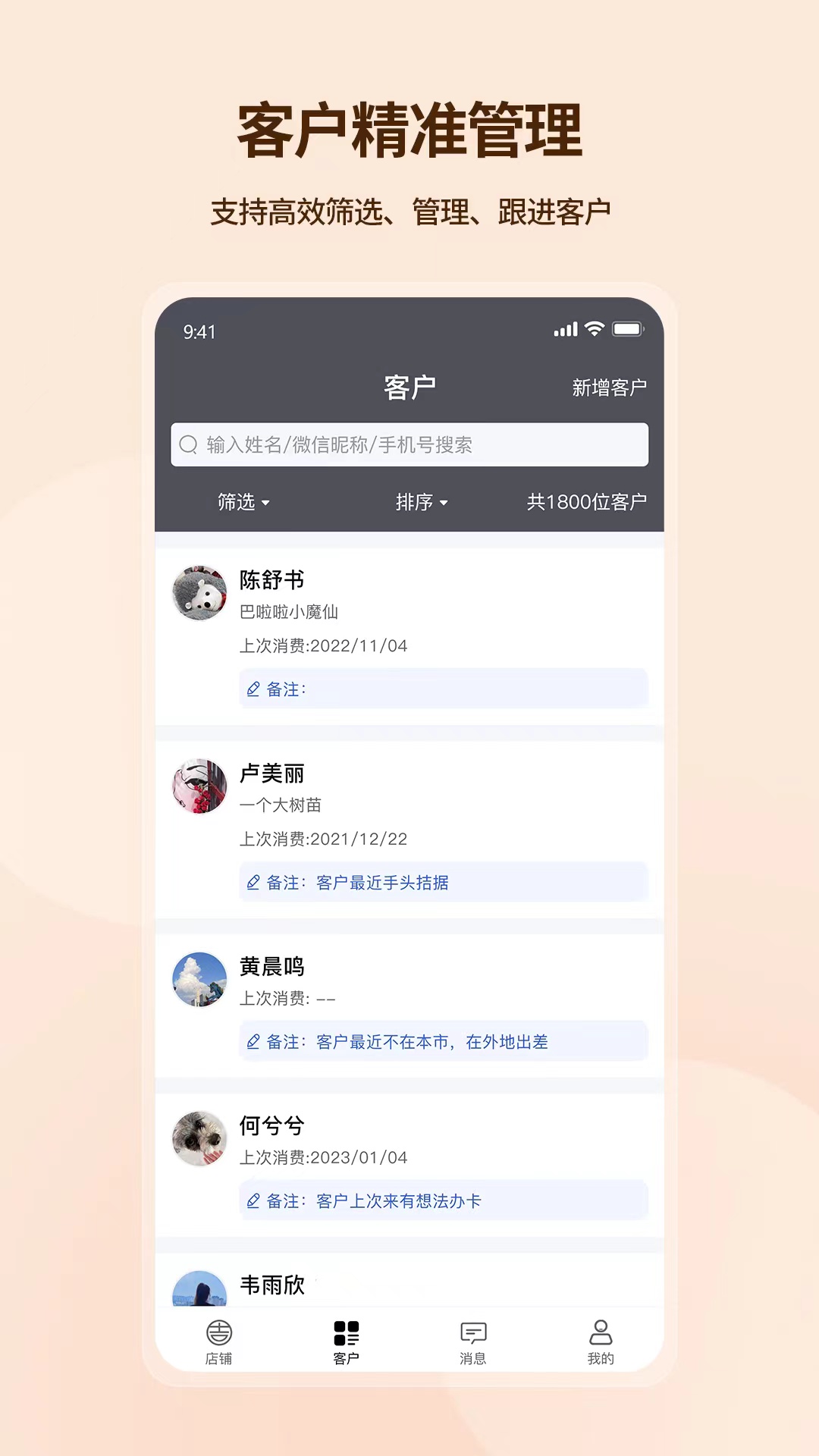Click inside the customer search input field
The image size is (819, 1456).
pyautogui.click(x=409, y=444)
